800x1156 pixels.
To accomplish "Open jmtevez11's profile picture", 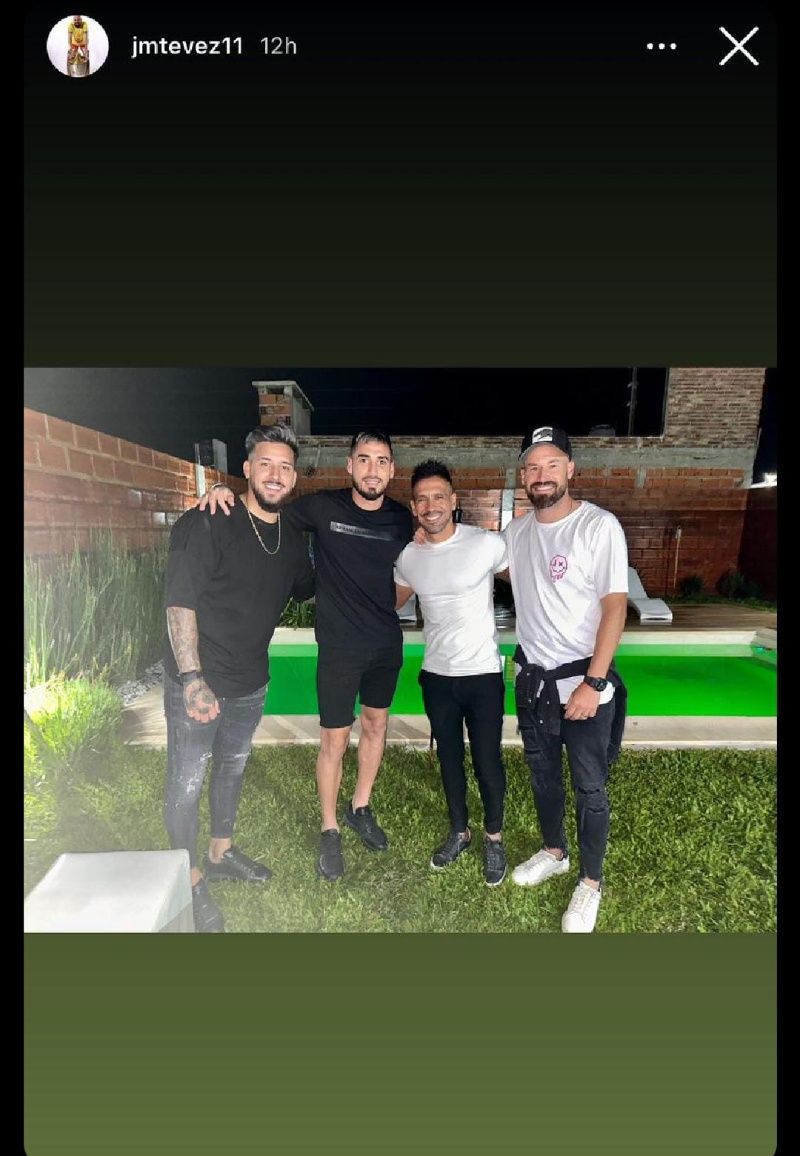I will tap(77, 46).
